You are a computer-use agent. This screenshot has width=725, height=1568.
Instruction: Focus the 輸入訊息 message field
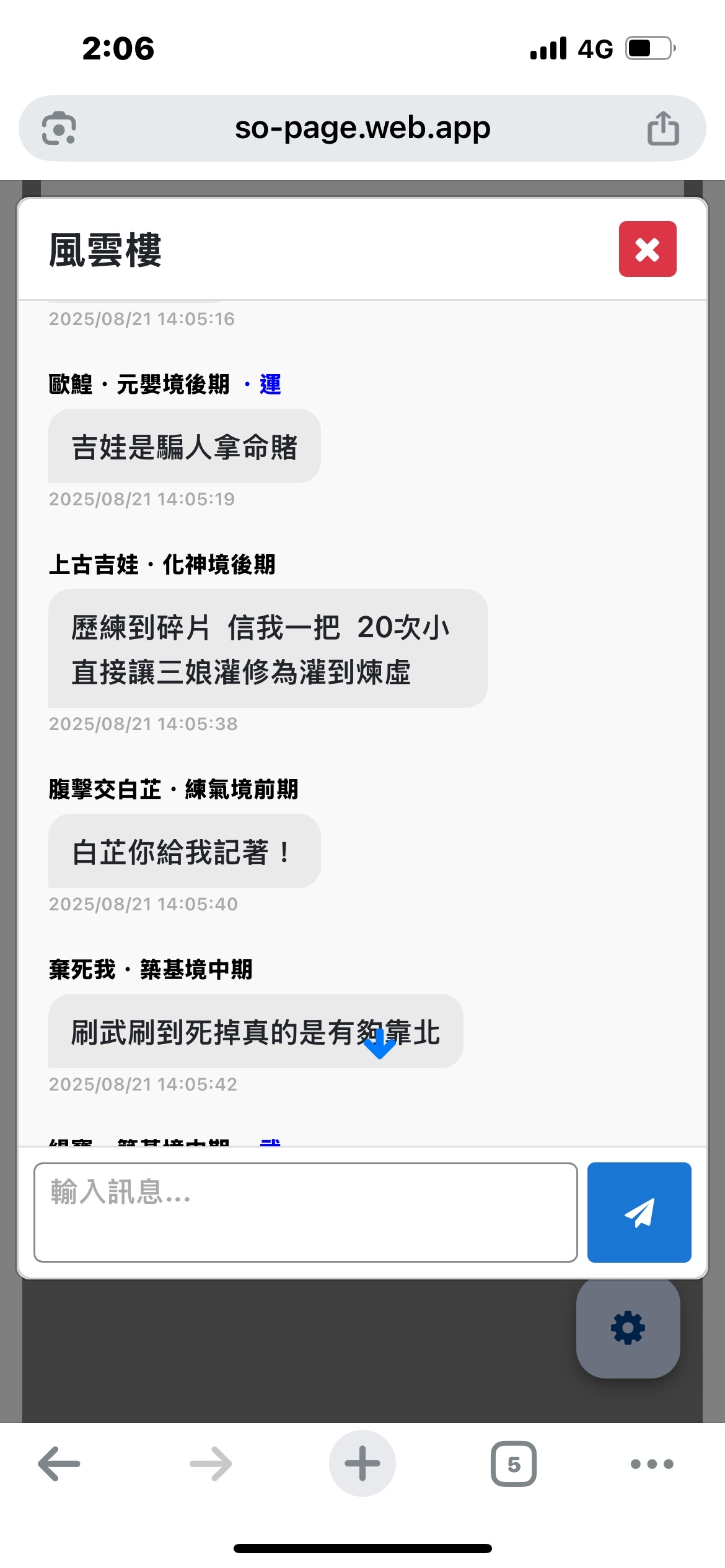(x=305, y=1211)
